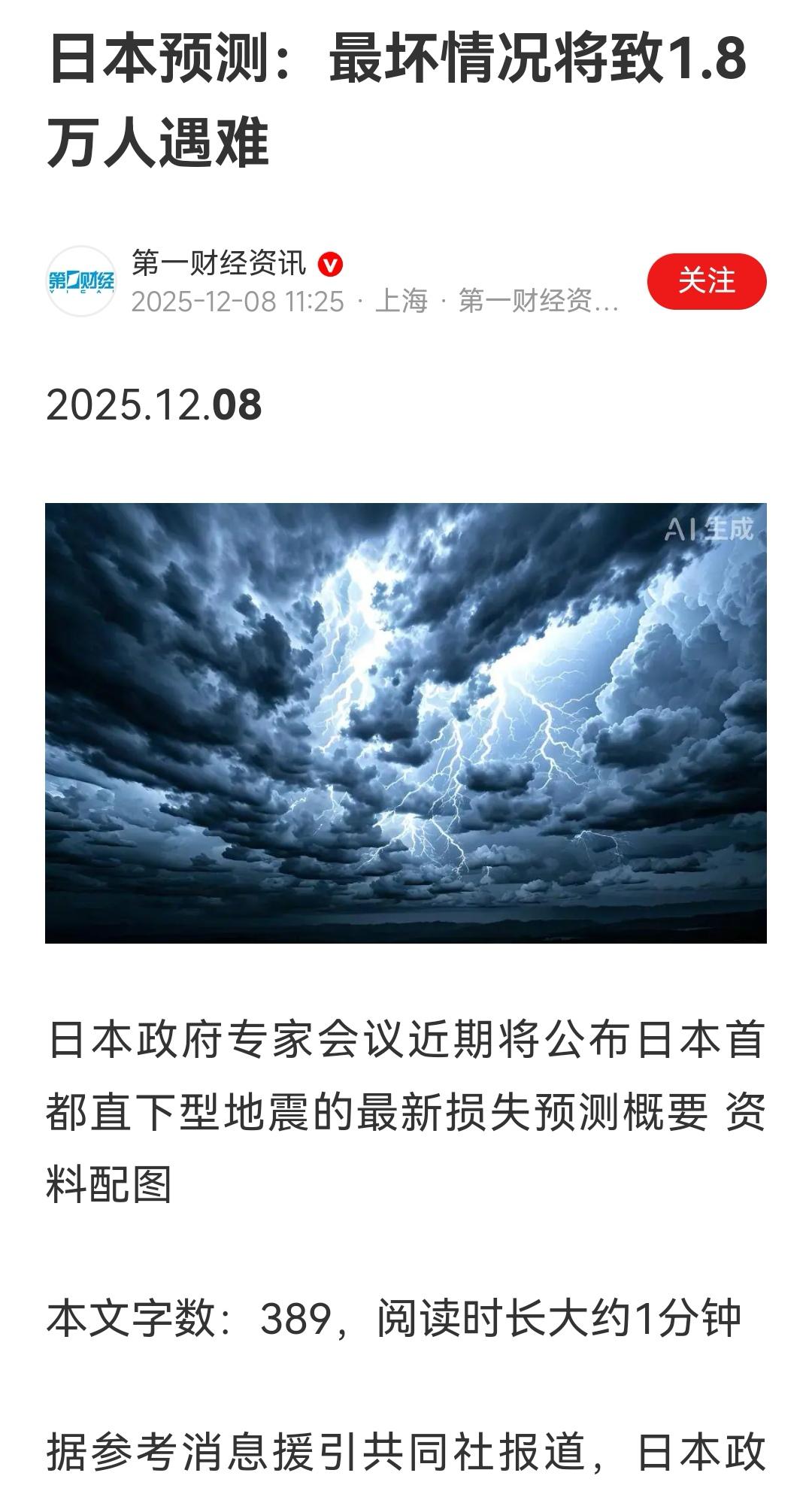Open the 第一财经资讯 publisher profile

tap(220, 265)
